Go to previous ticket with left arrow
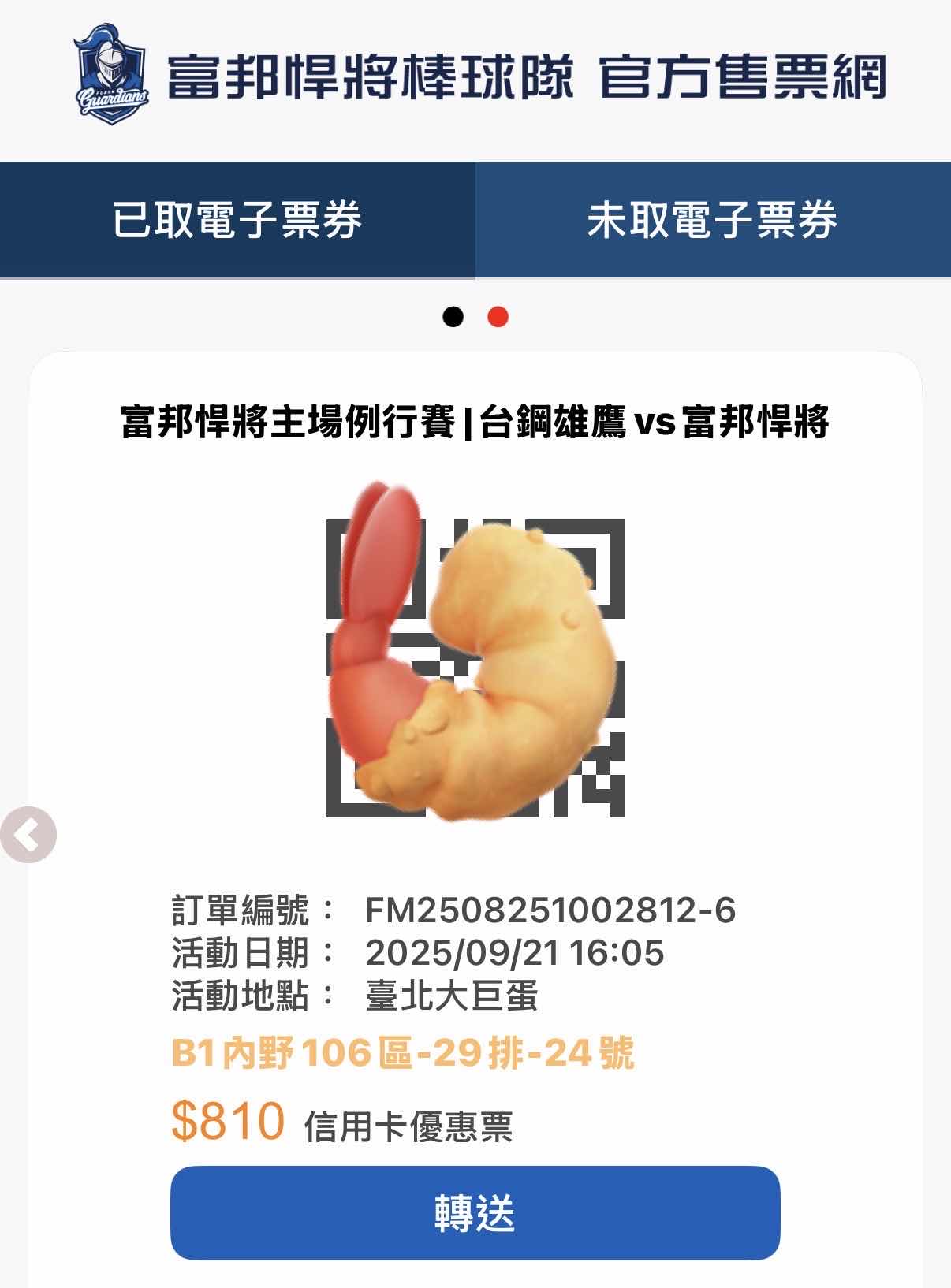 pyautogui.click(x=28, y=836)
